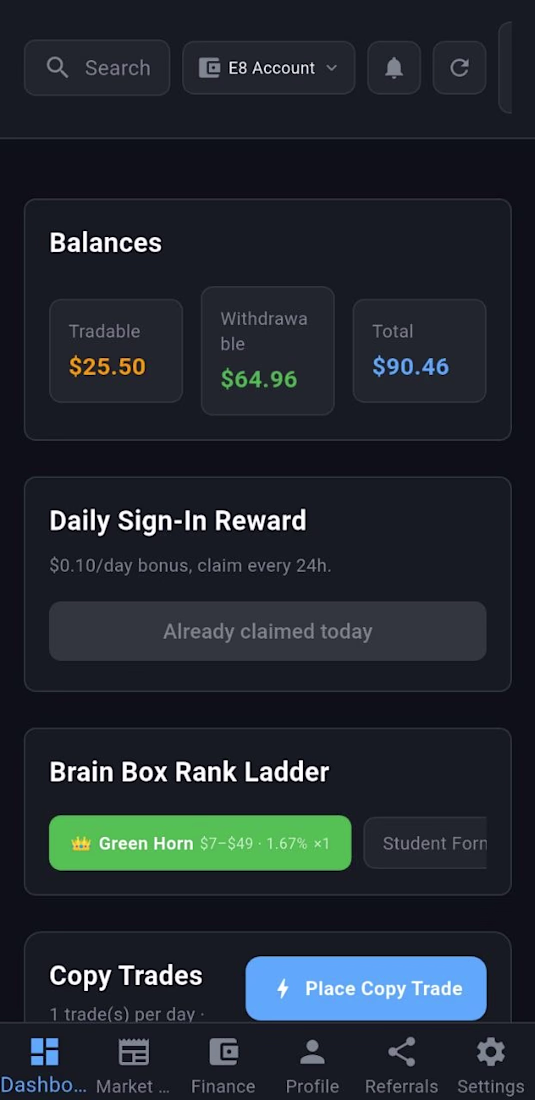This screenshot has width=535, height=1100.
Task: Switch to the Market tab
Action: 133,1065
